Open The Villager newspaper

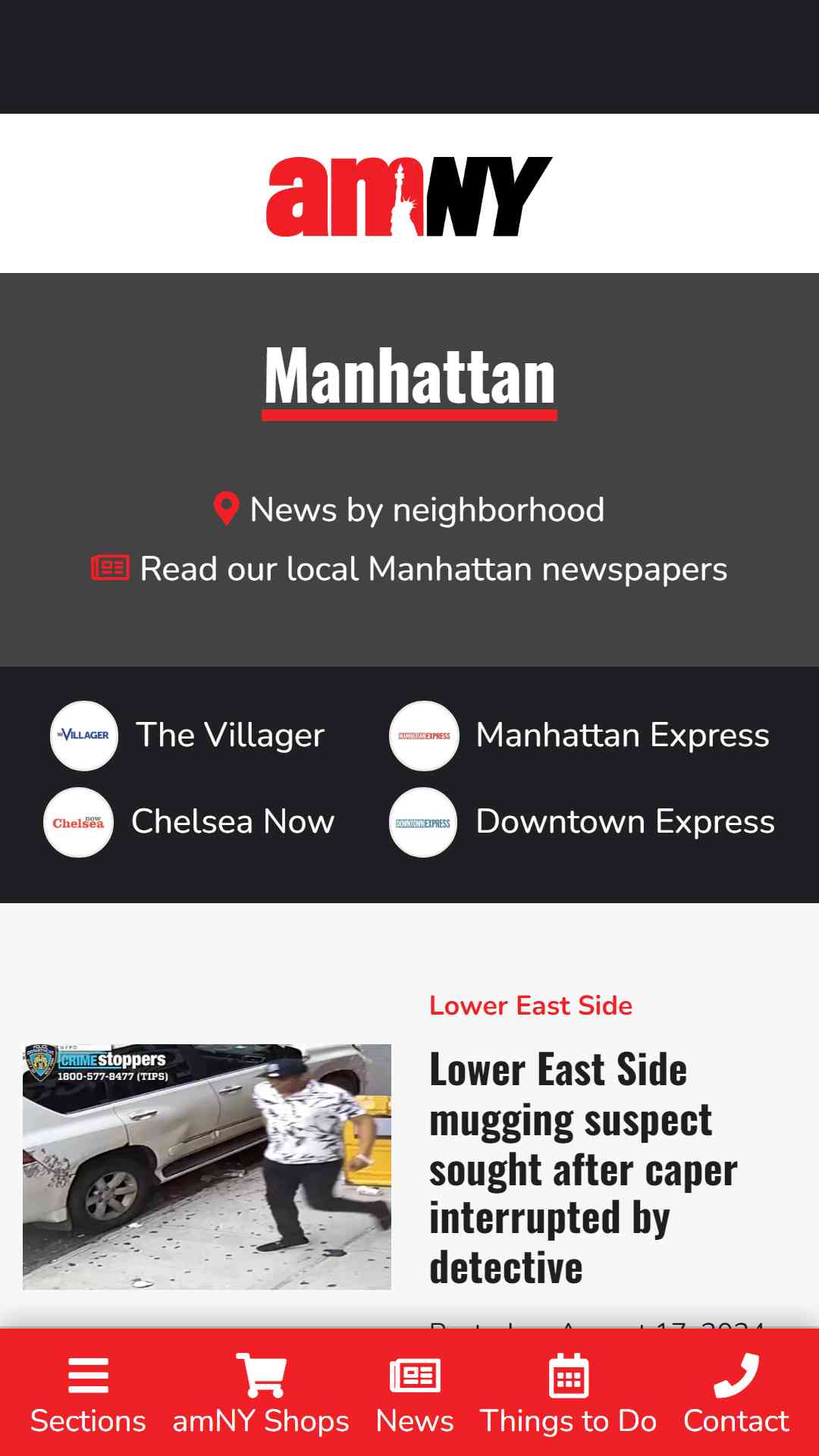[x=187, y=736]
